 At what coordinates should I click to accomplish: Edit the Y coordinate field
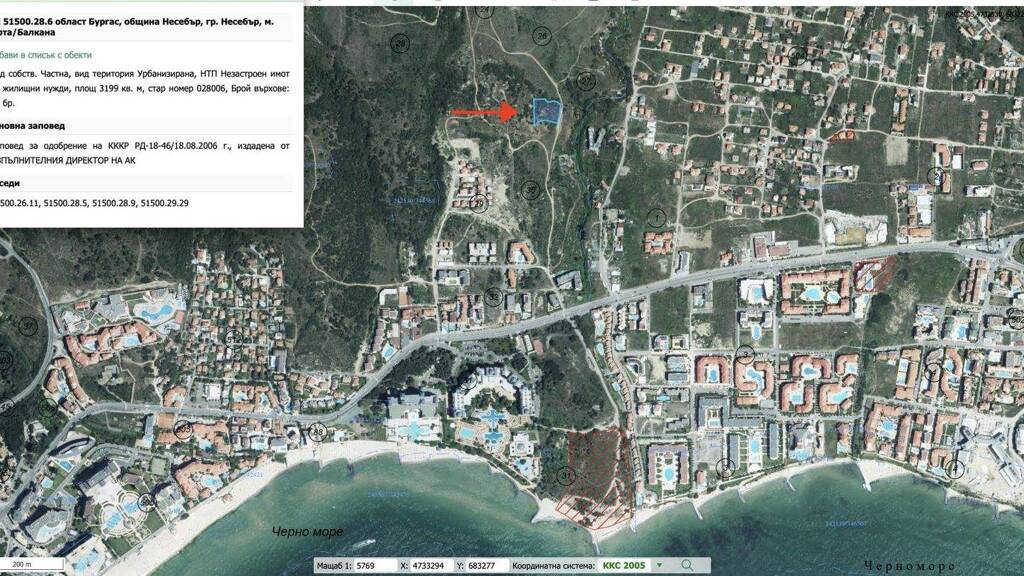pos(487,566)
